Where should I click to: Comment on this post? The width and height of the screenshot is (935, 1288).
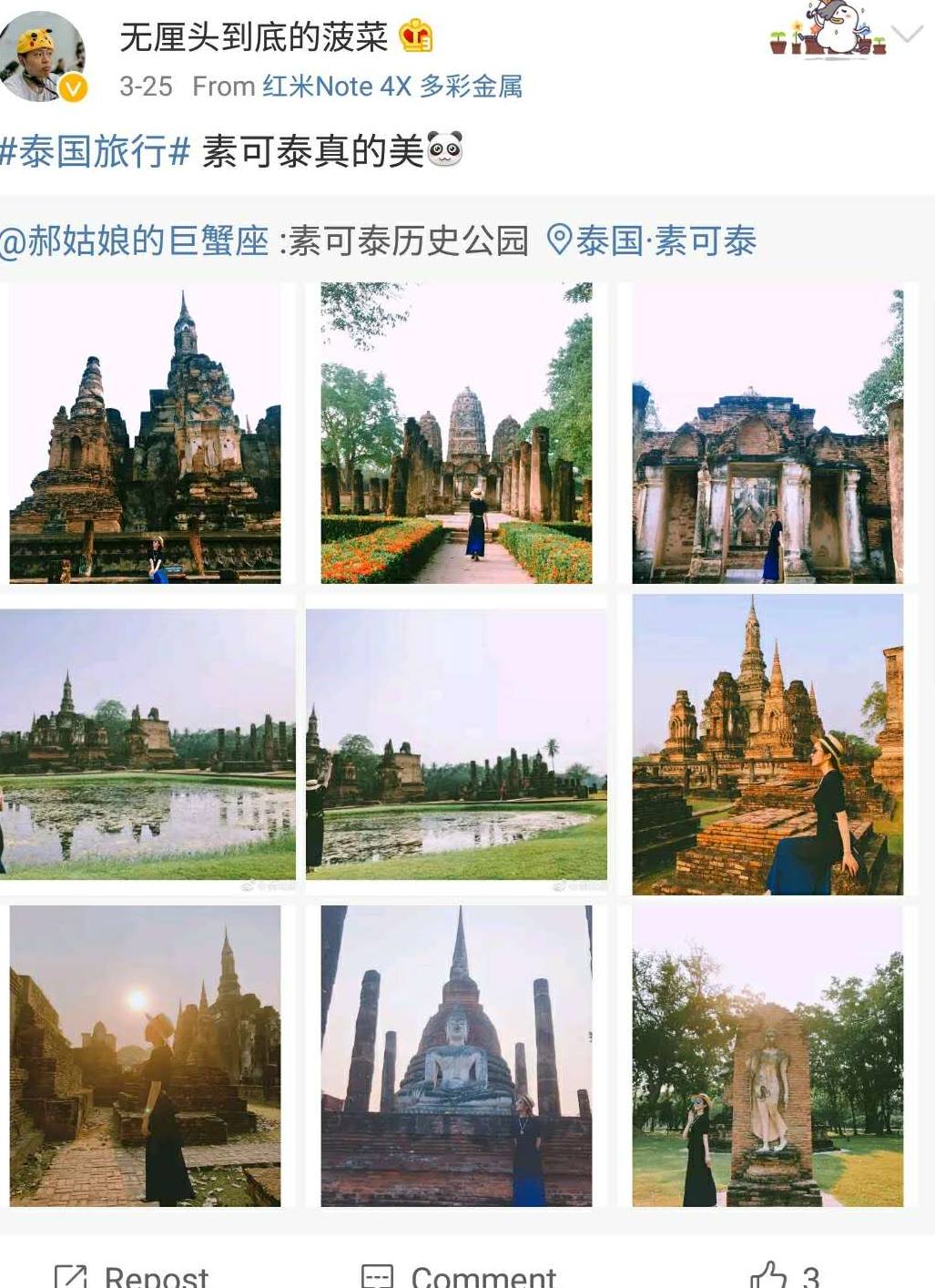459,1275
